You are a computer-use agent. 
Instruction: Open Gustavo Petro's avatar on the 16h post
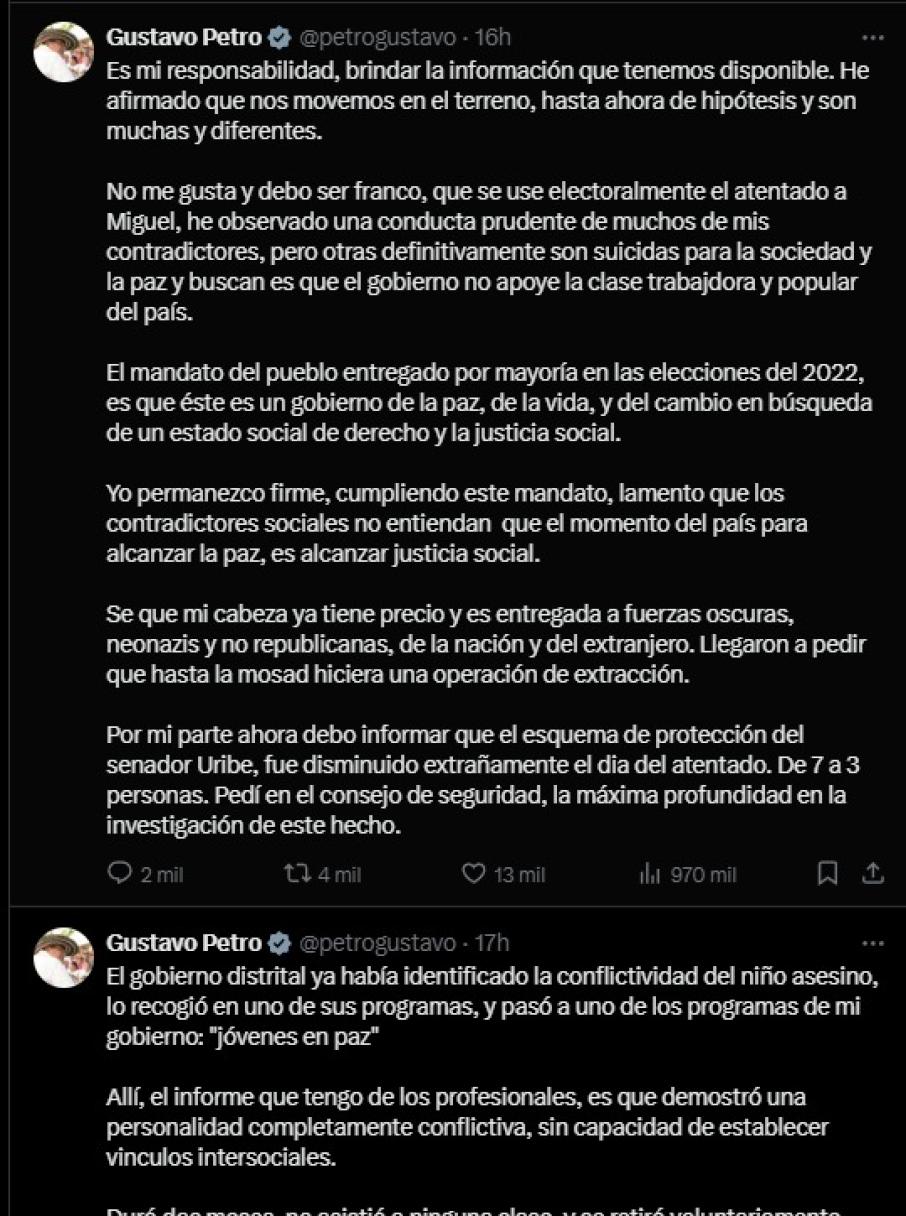(63, 52)
